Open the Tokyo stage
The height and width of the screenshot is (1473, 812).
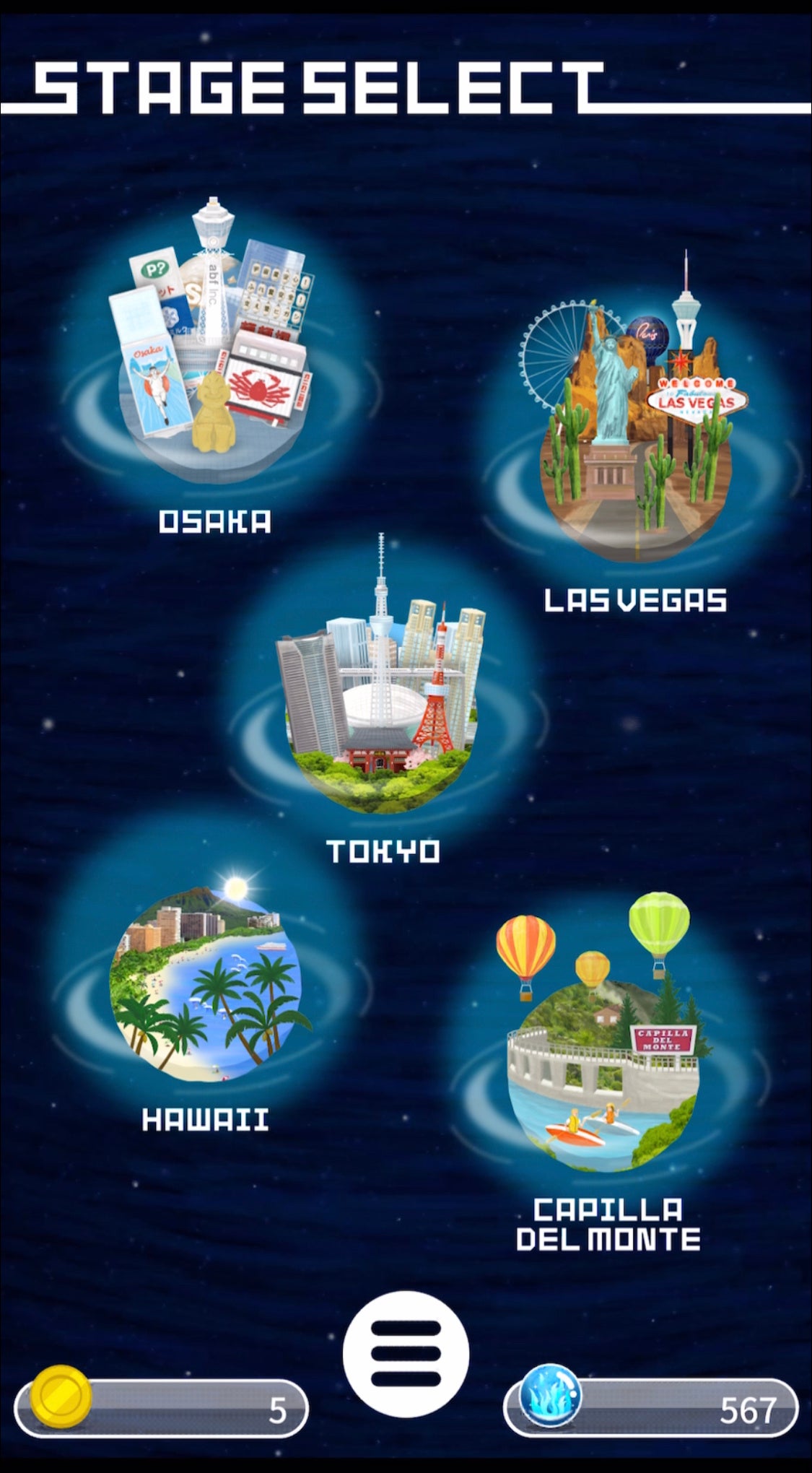coord(381,693)
